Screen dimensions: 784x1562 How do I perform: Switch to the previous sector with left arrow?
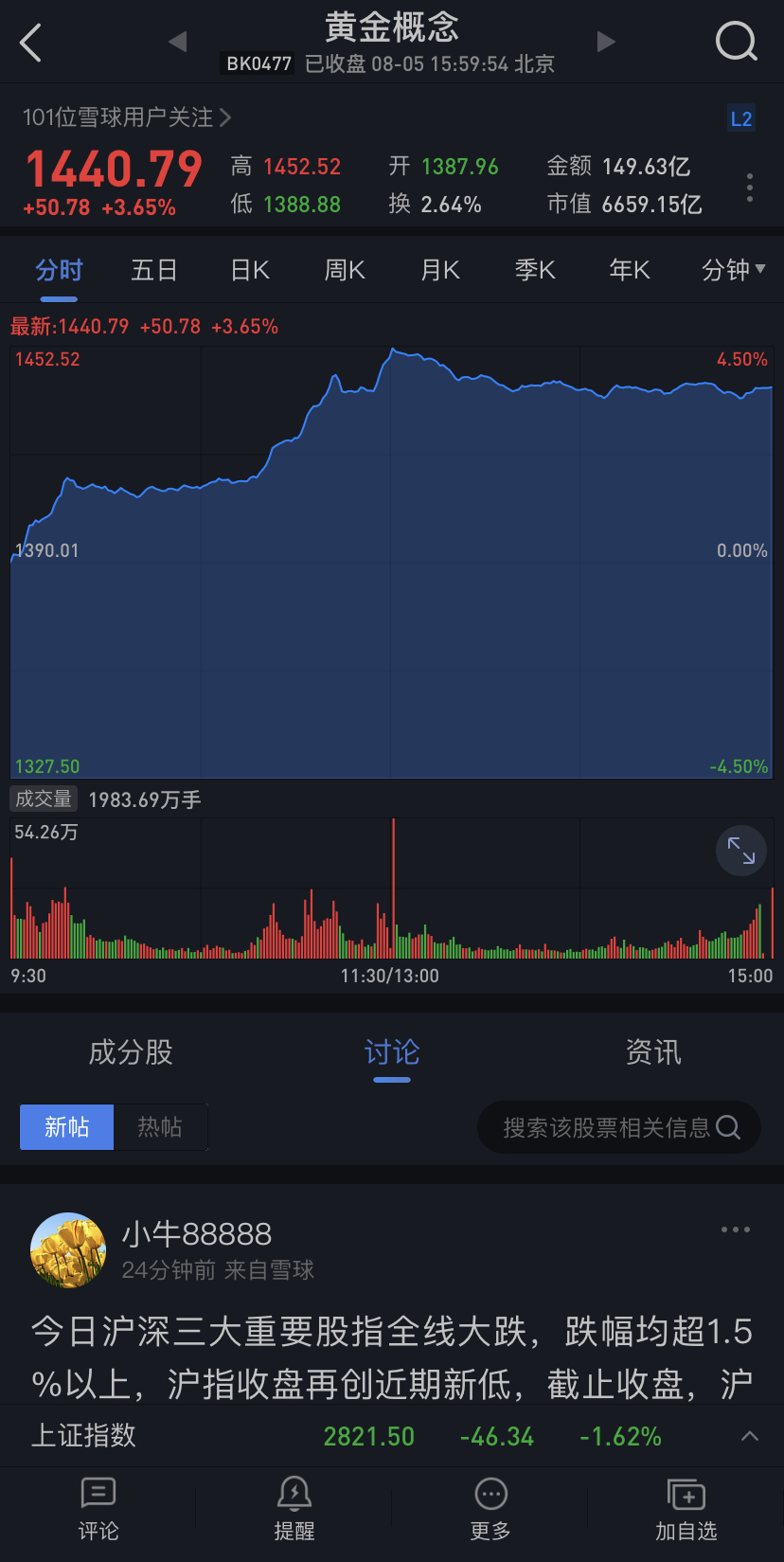click(x=177, y=42)
